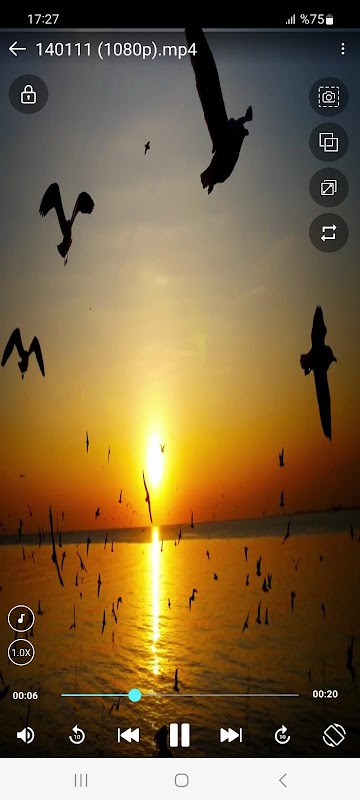
Task: Skip to the previous video
Action: [x=128, y=735]
